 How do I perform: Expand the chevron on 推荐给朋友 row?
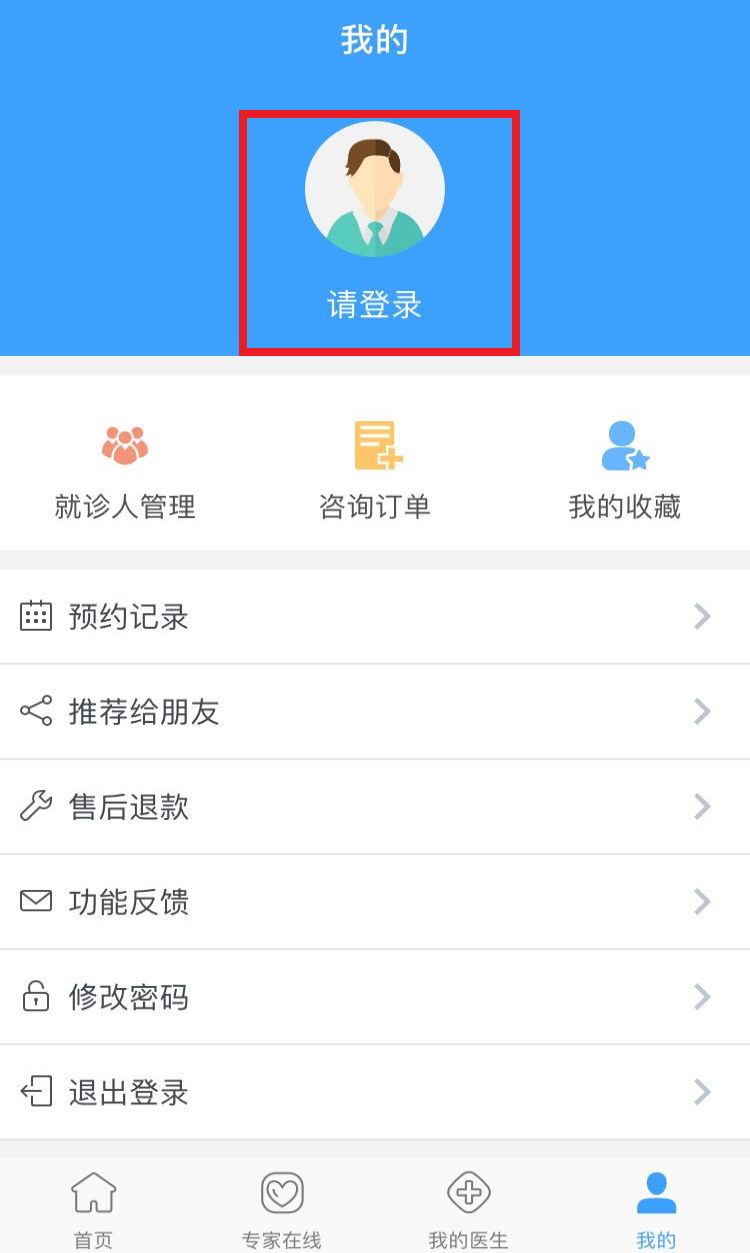tap(700, 712)
